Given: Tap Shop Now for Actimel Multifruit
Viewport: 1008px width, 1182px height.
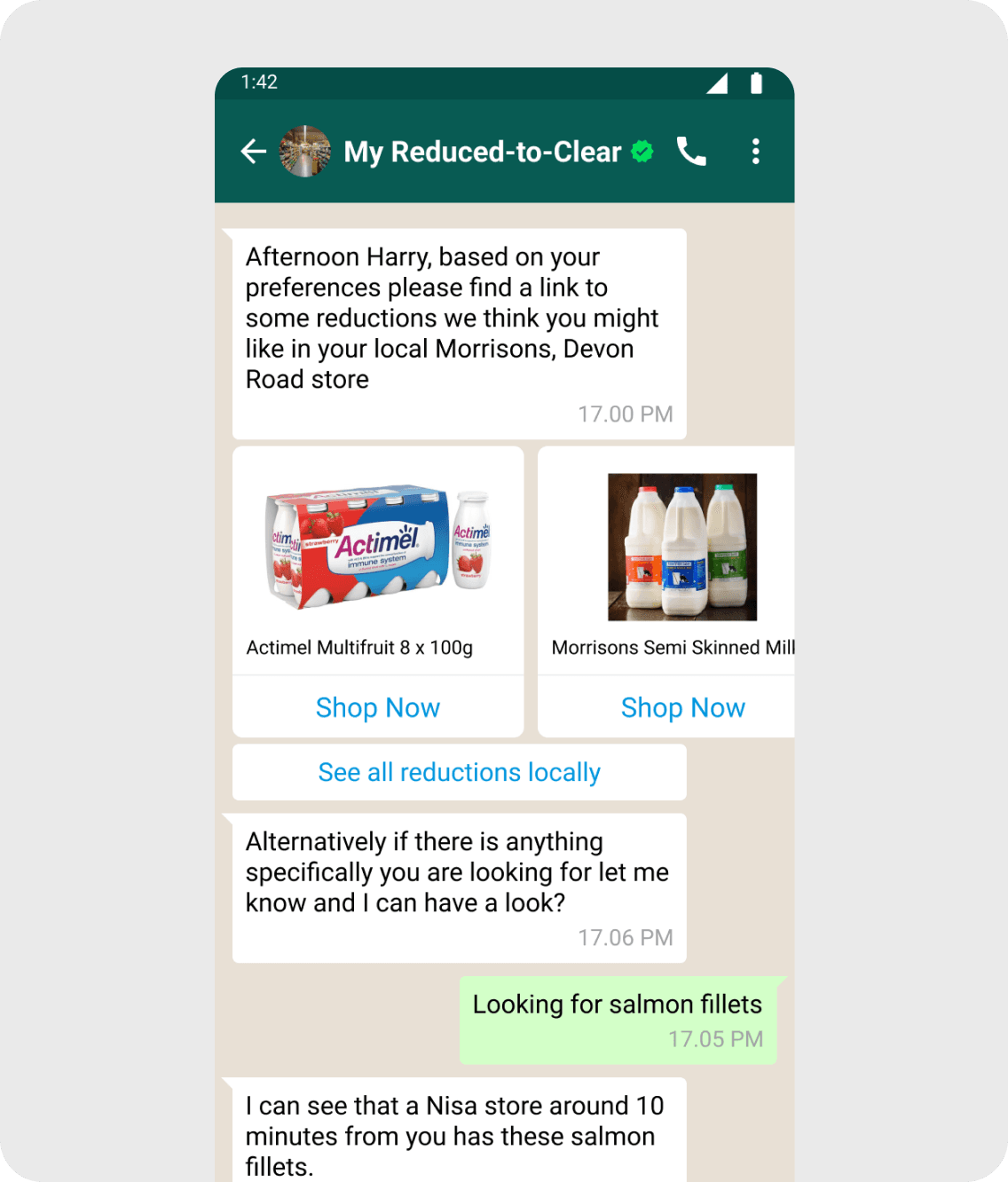Looking at the screenshot, I should coord(378,707).
